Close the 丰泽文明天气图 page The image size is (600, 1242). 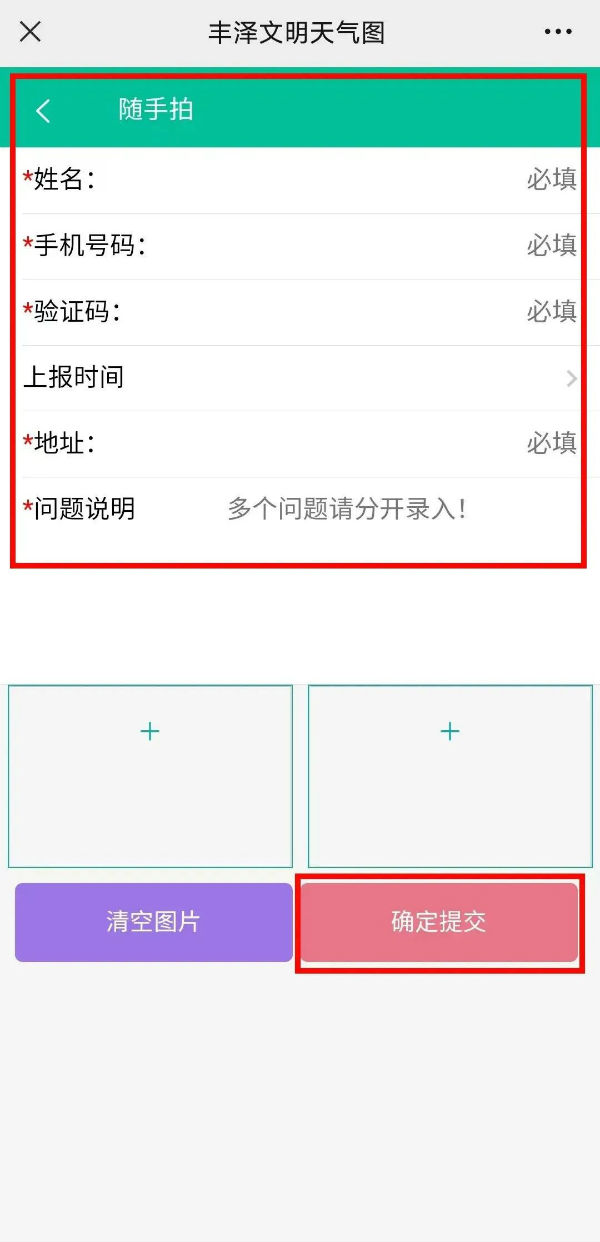pyautogui.click(x=31, y=32)
